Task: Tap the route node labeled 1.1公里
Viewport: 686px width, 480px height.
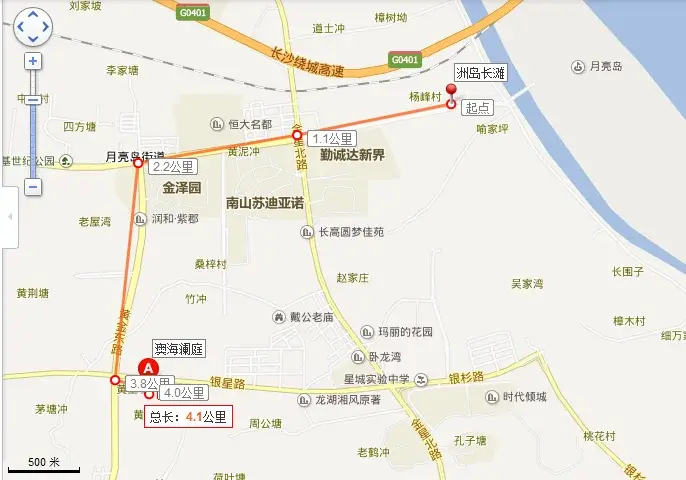Action: pos(296,136)
